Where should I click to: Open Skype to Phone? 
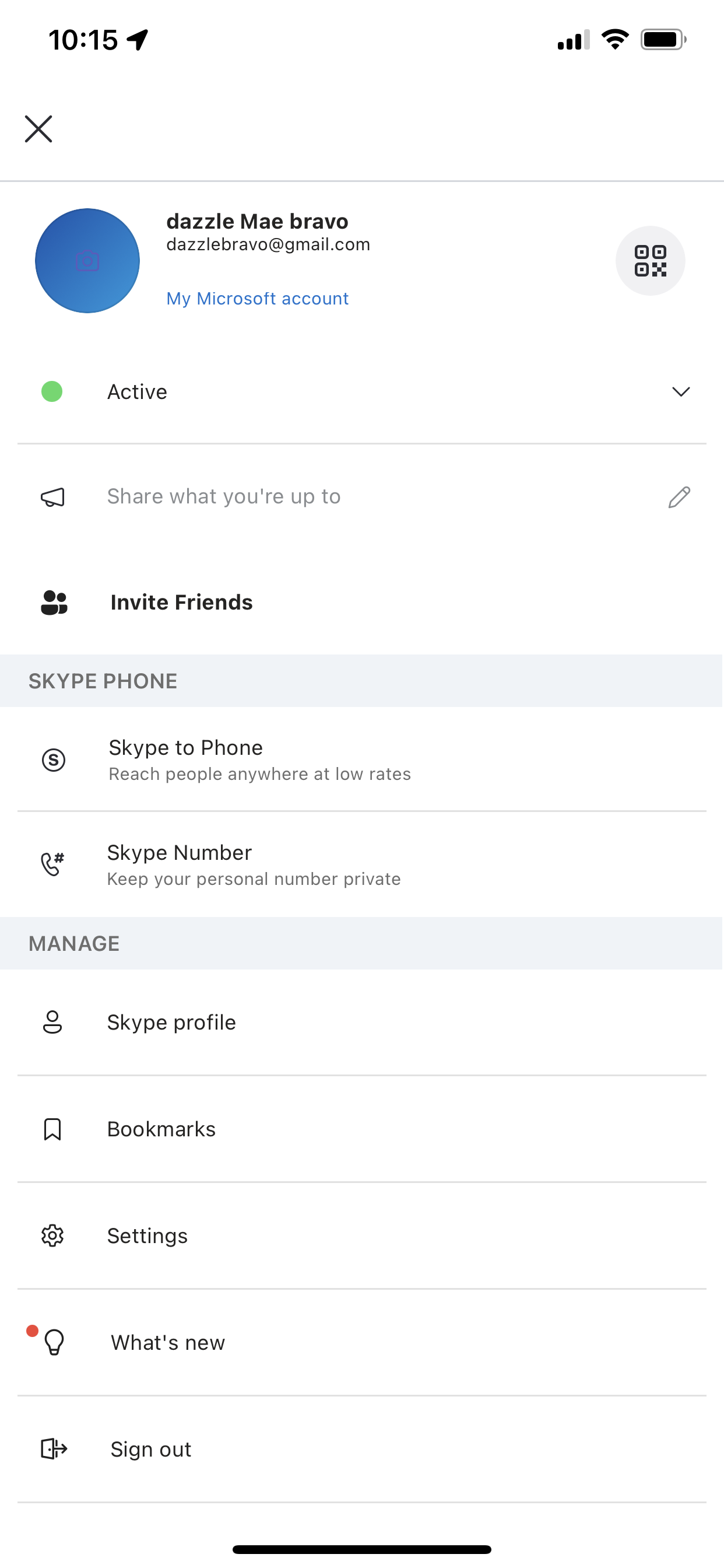pyautogui.click(x=362, y=759)
